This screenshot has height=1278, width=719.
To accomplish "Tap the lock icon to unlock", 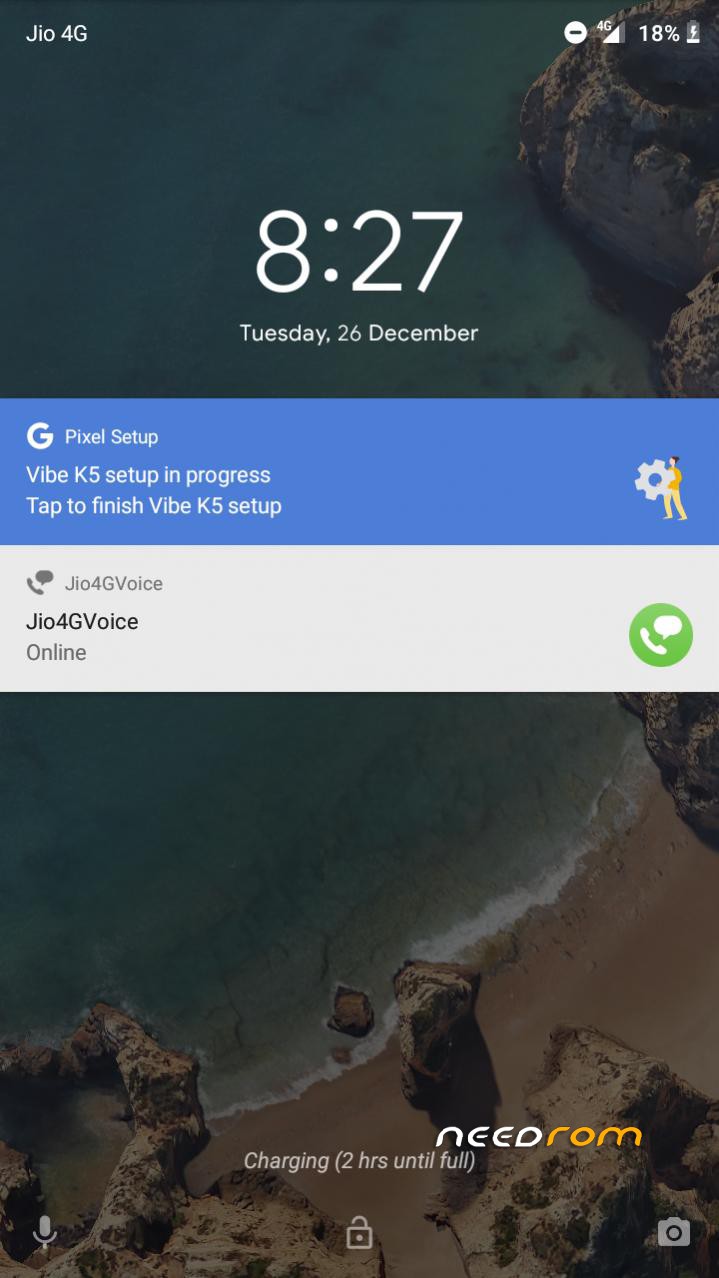I will (x=359, y=1233).
